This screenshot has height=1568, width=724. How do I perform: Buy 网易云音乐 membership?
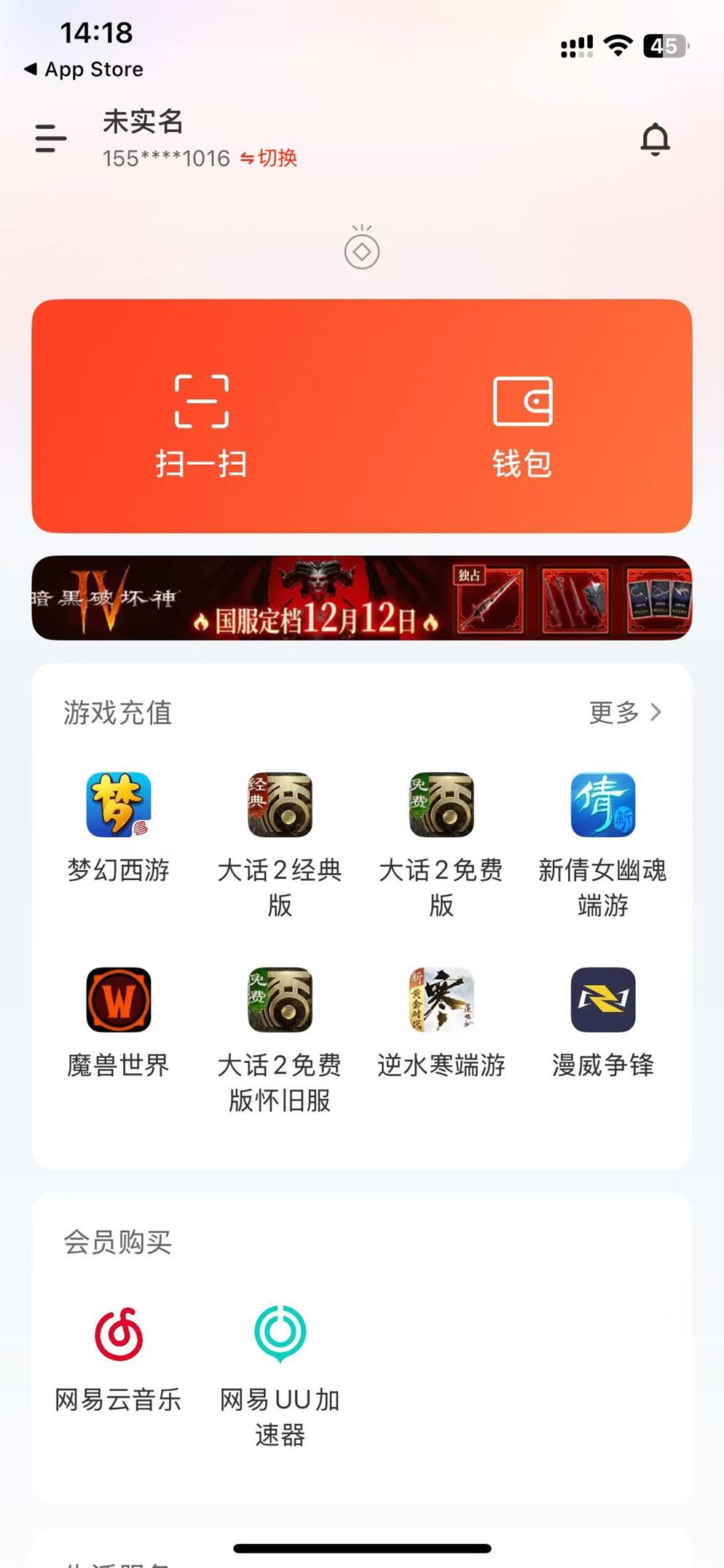(119, 1335)
